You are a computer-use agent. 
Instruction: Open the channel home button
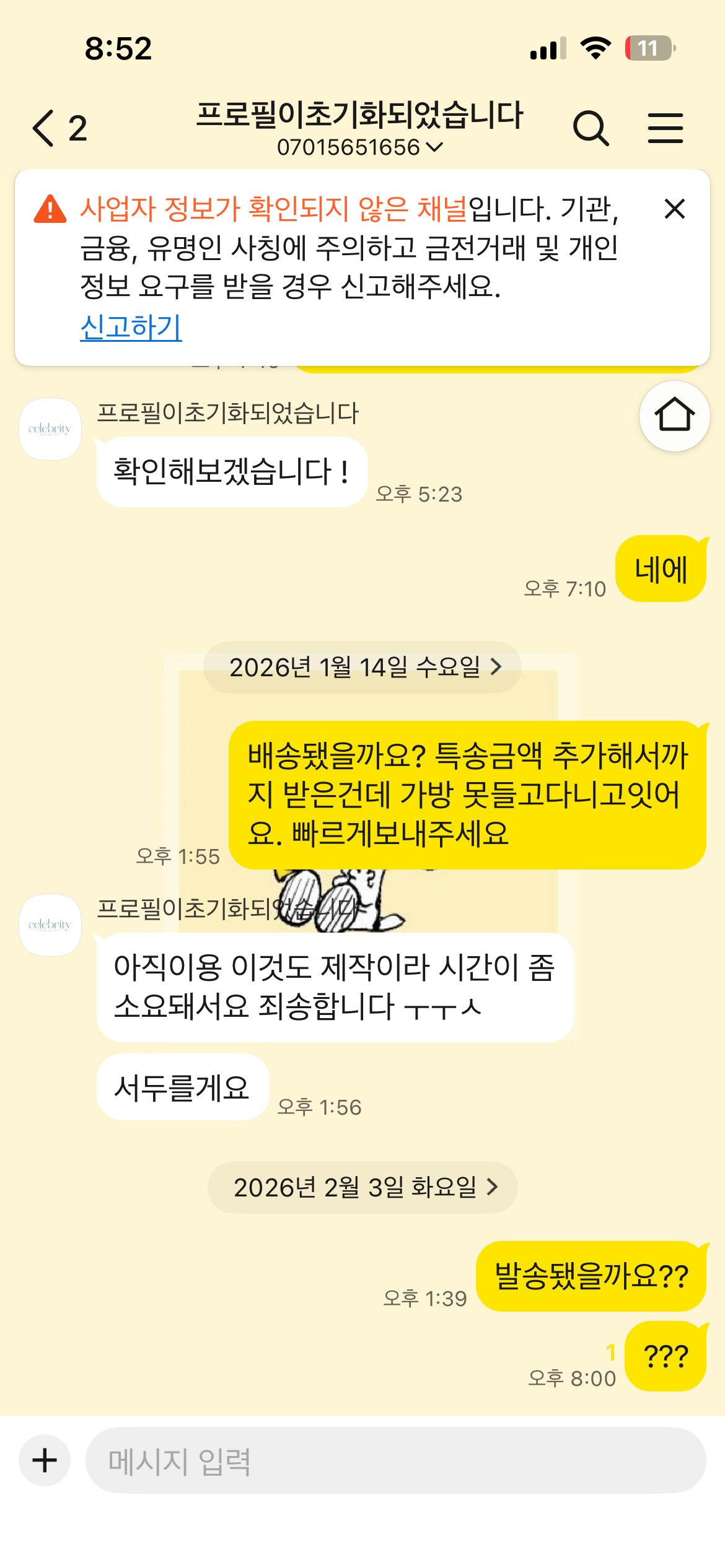(674, 416)
